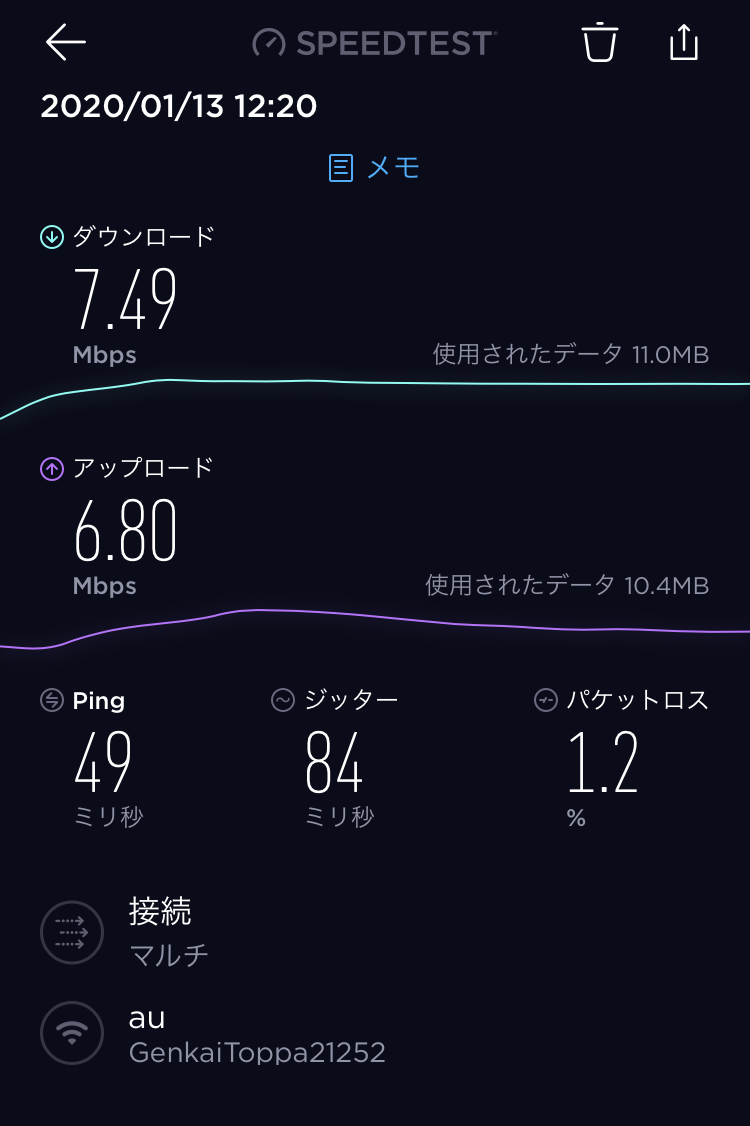This screenshot has height=1126, width=750.
Task: Delete this result using the trash icon
Action: pyautogui.click(x=599, y=42)
